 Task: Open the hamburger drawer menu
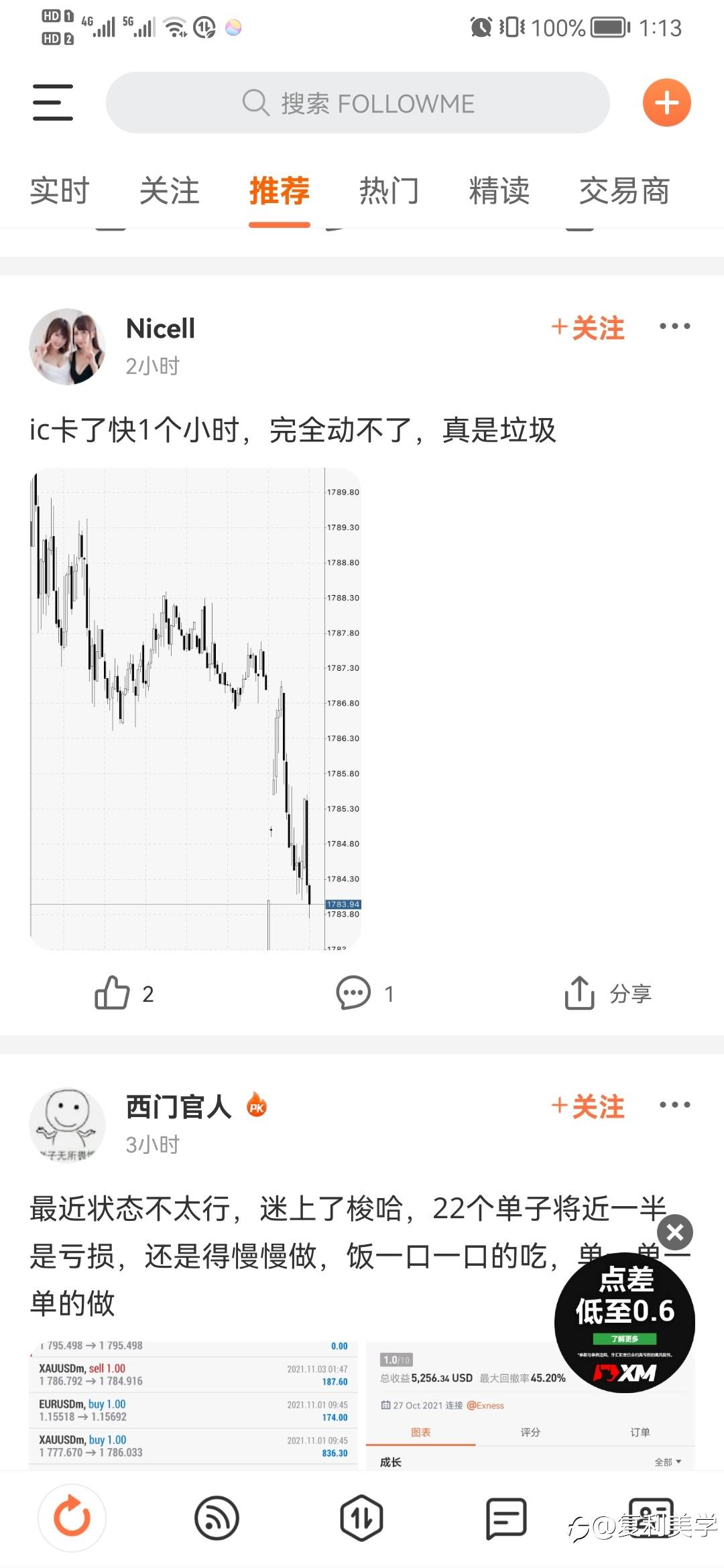(53, 103)
